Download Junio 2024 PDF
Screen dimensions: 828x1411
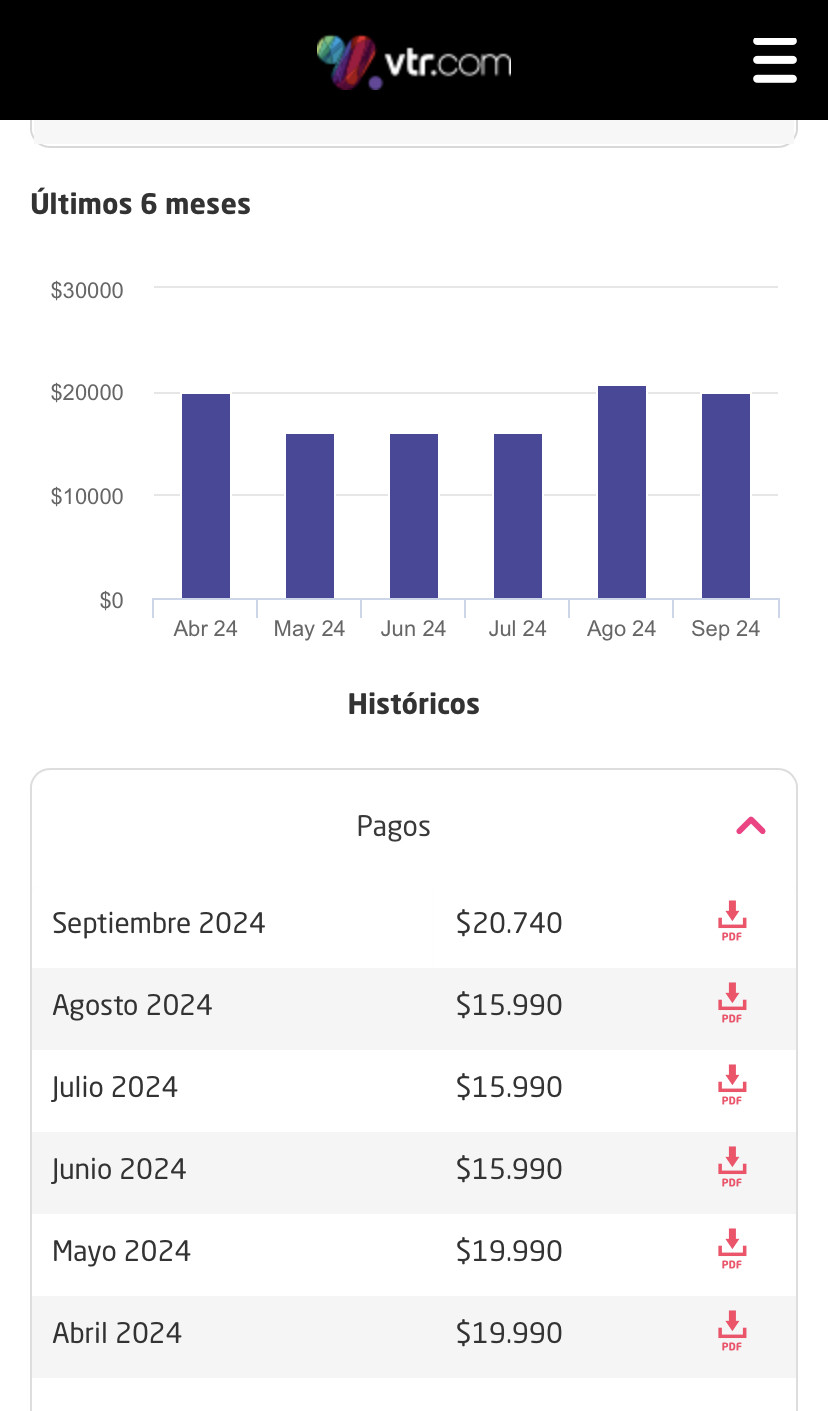coord(732,1167)
